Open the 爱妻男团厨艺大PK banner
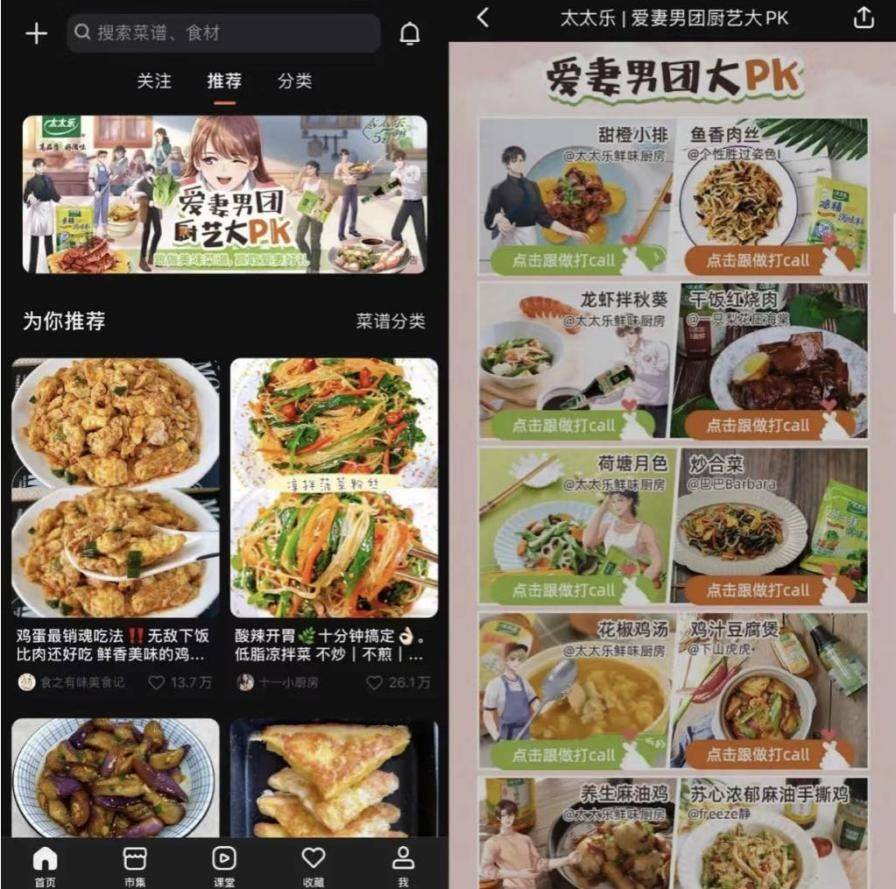 click(x=225, y=194)
